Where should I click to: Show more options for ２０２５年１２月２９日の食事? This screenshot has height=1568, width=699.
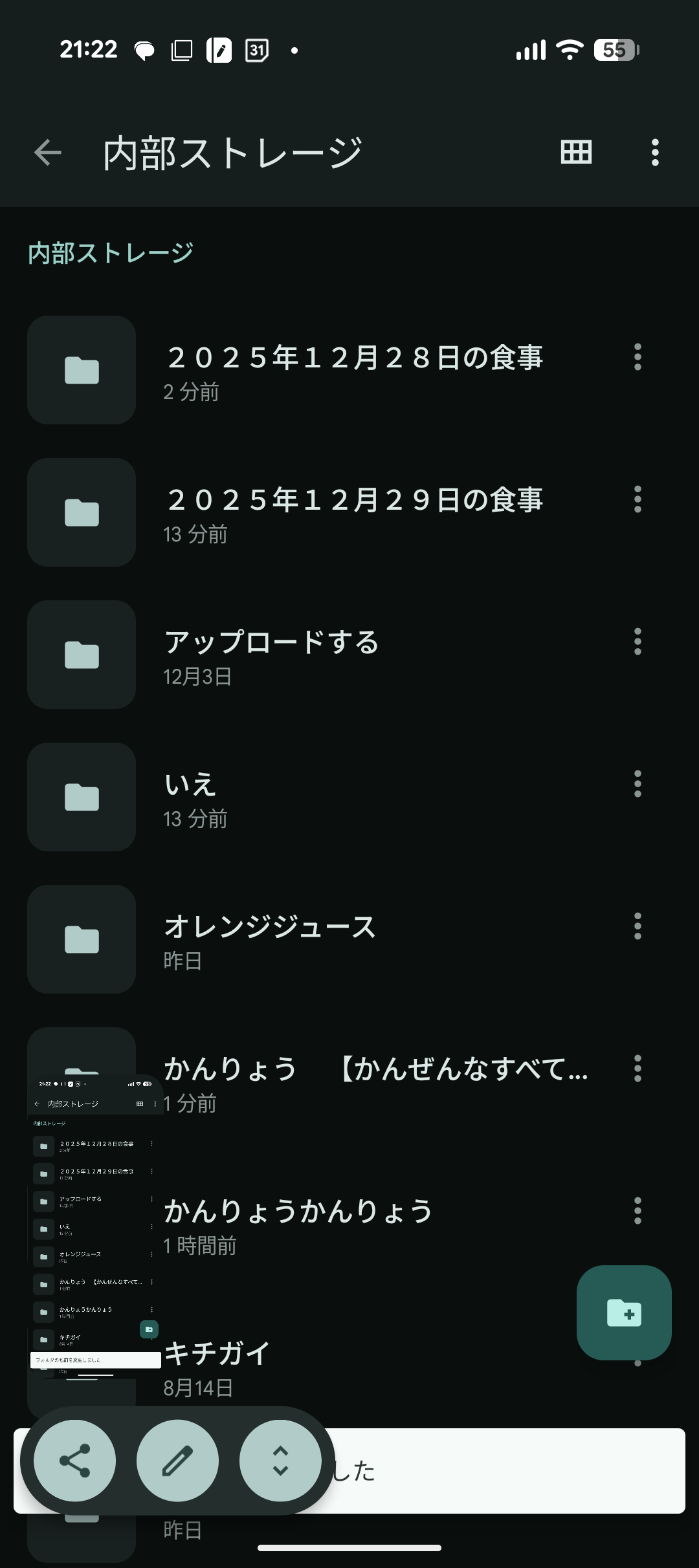pos(638,499)
